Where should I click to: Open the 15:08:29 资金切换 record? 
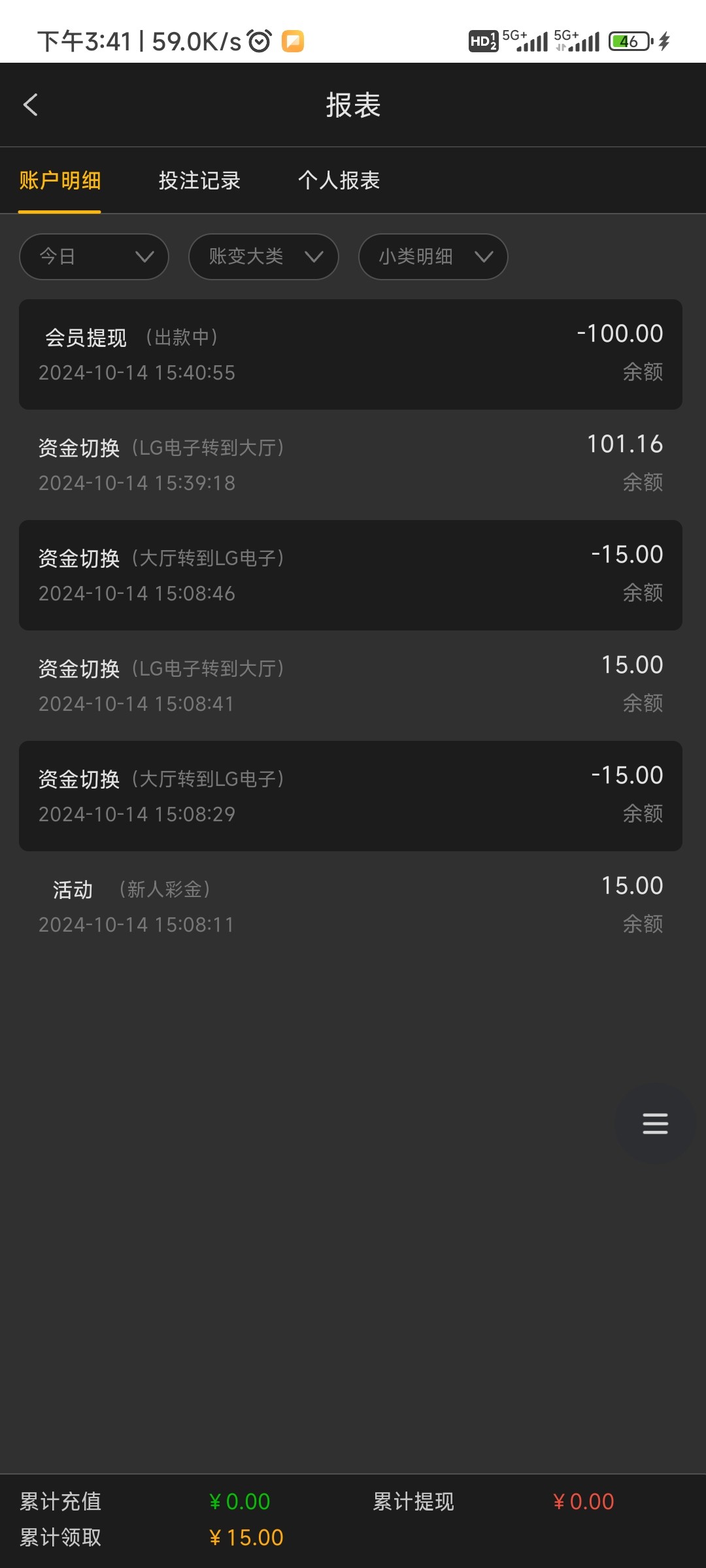pyautogui.click(x=350, y=796)
